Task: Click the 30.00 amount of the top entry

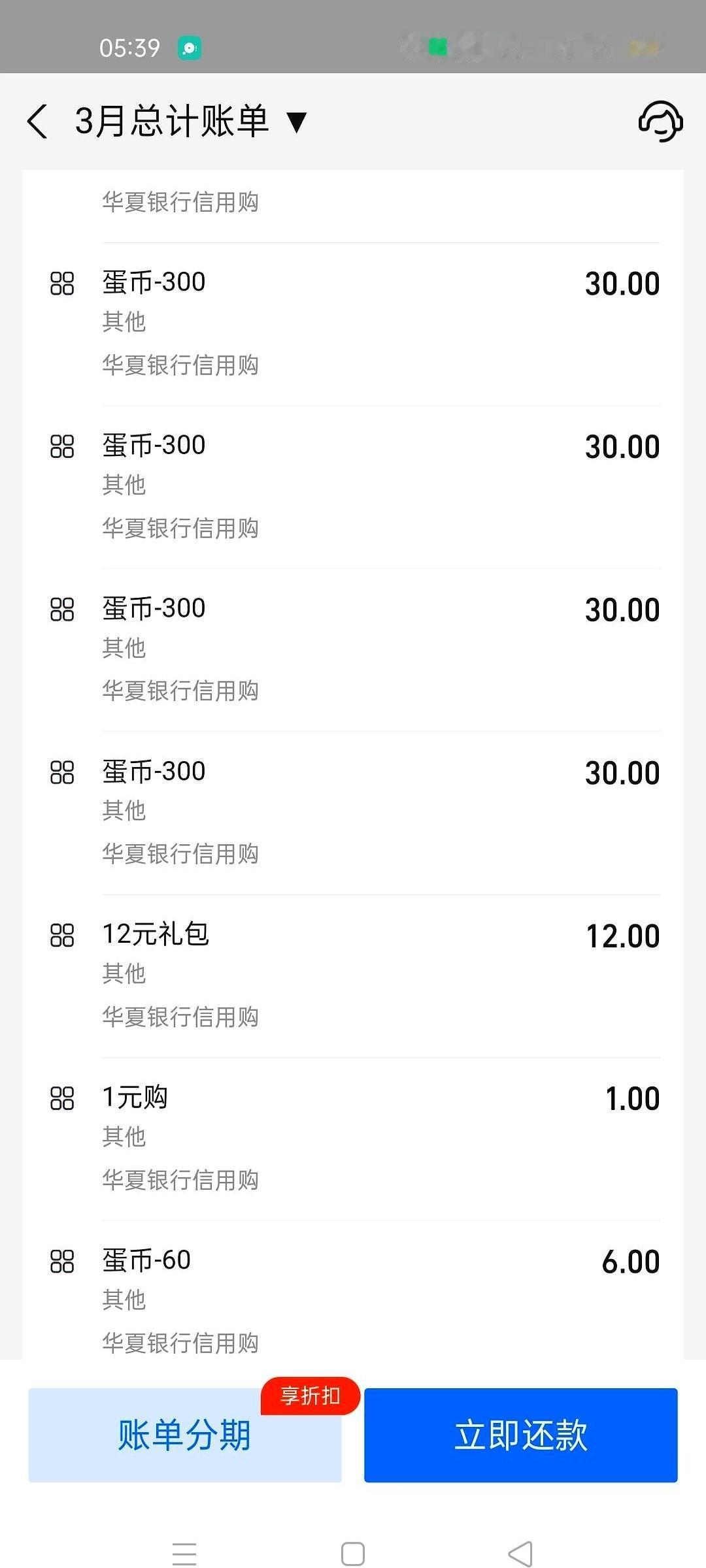Action: pyautogui.click(x=621, y=283)
